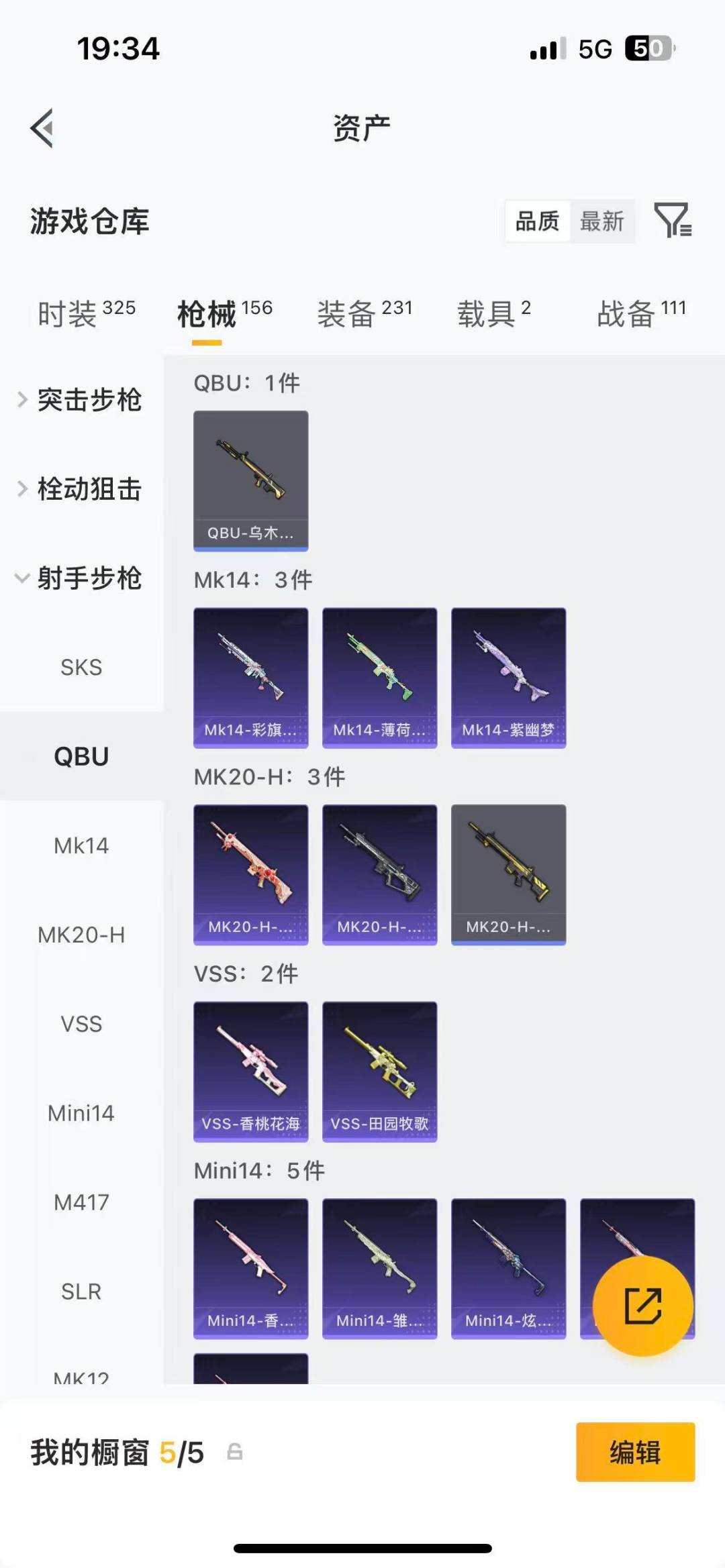
Task: Expand the 突击步枪 category
Action: (x=81, y=400)
